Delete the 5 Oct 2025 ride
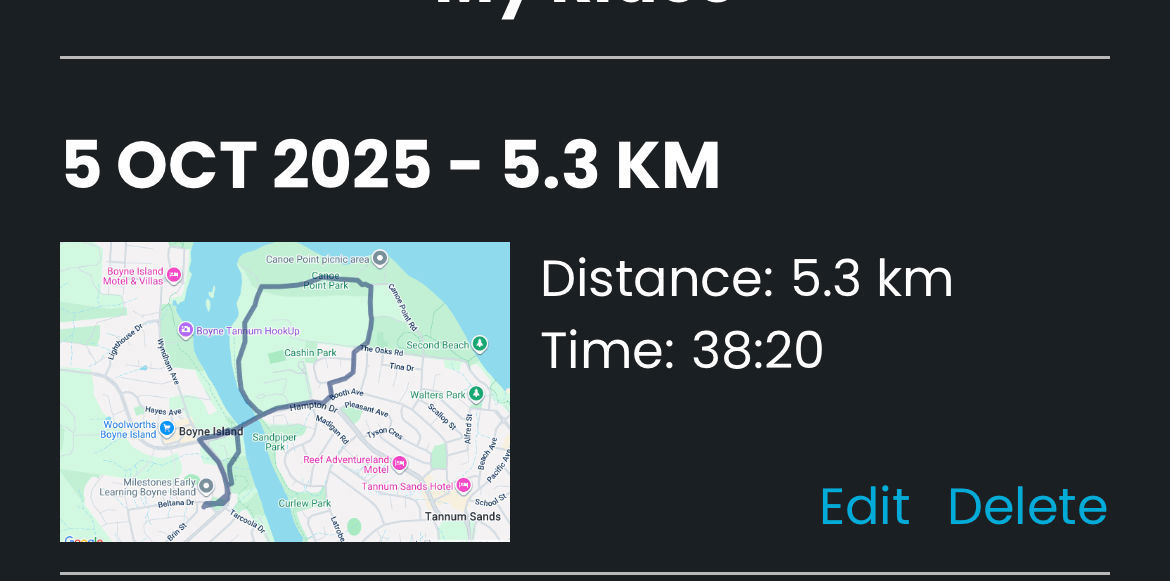Screen dimensions: 1170x581 click(x=1027, y=507)
